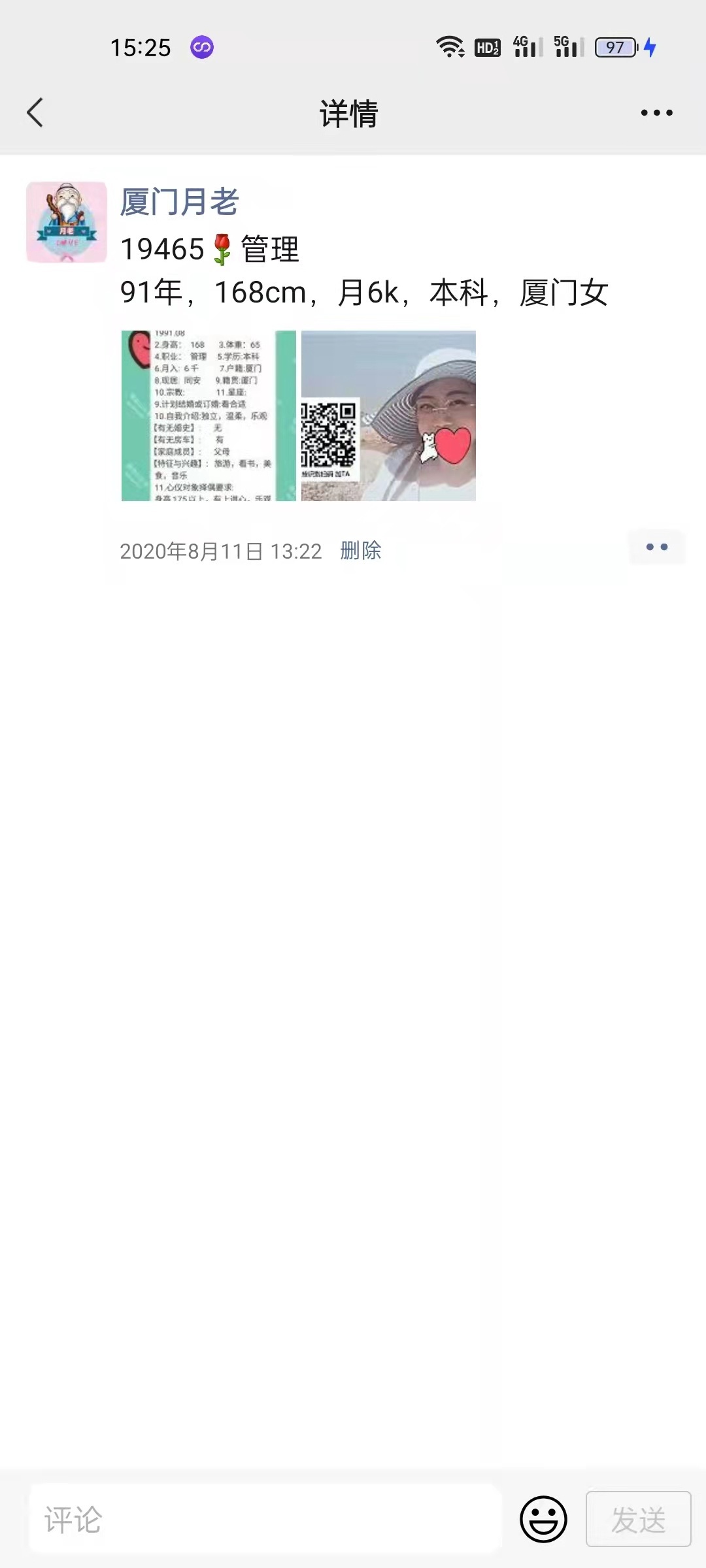Open the three-dot overflow menu in the header

656,112
